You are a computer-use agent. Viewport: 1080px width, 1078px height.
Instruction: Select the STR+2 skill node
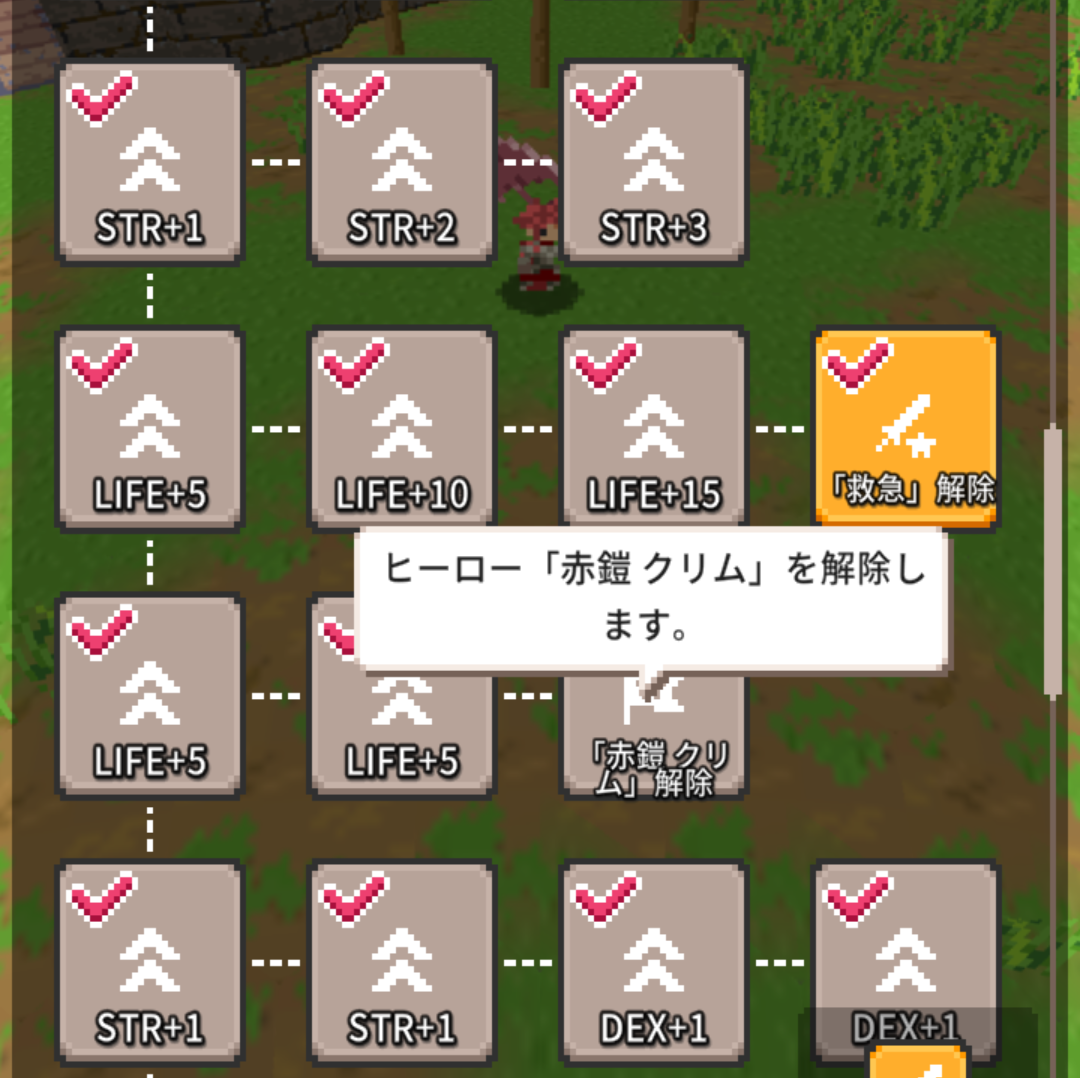(x=401, y=163)
